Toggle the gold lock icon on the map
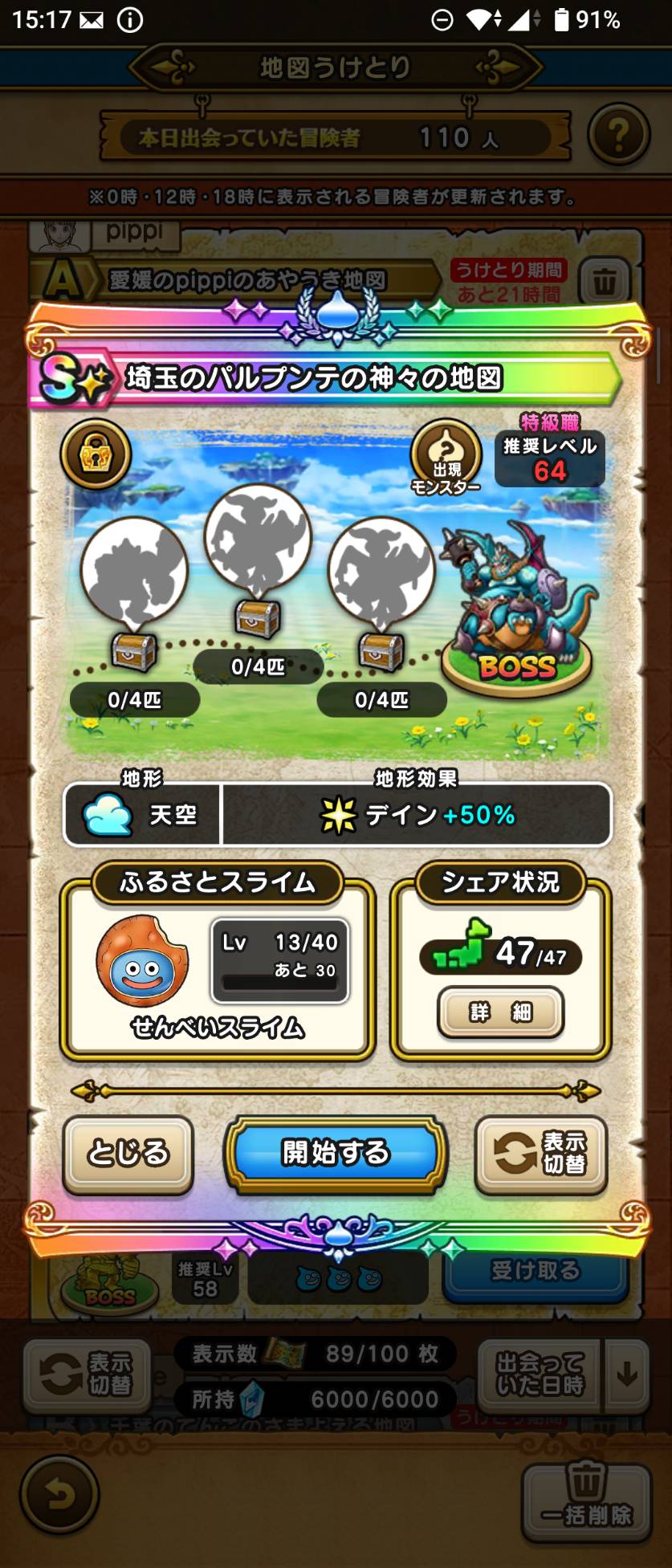The height and width of the screenshot is (1568, 672). [x=96, y=454]
